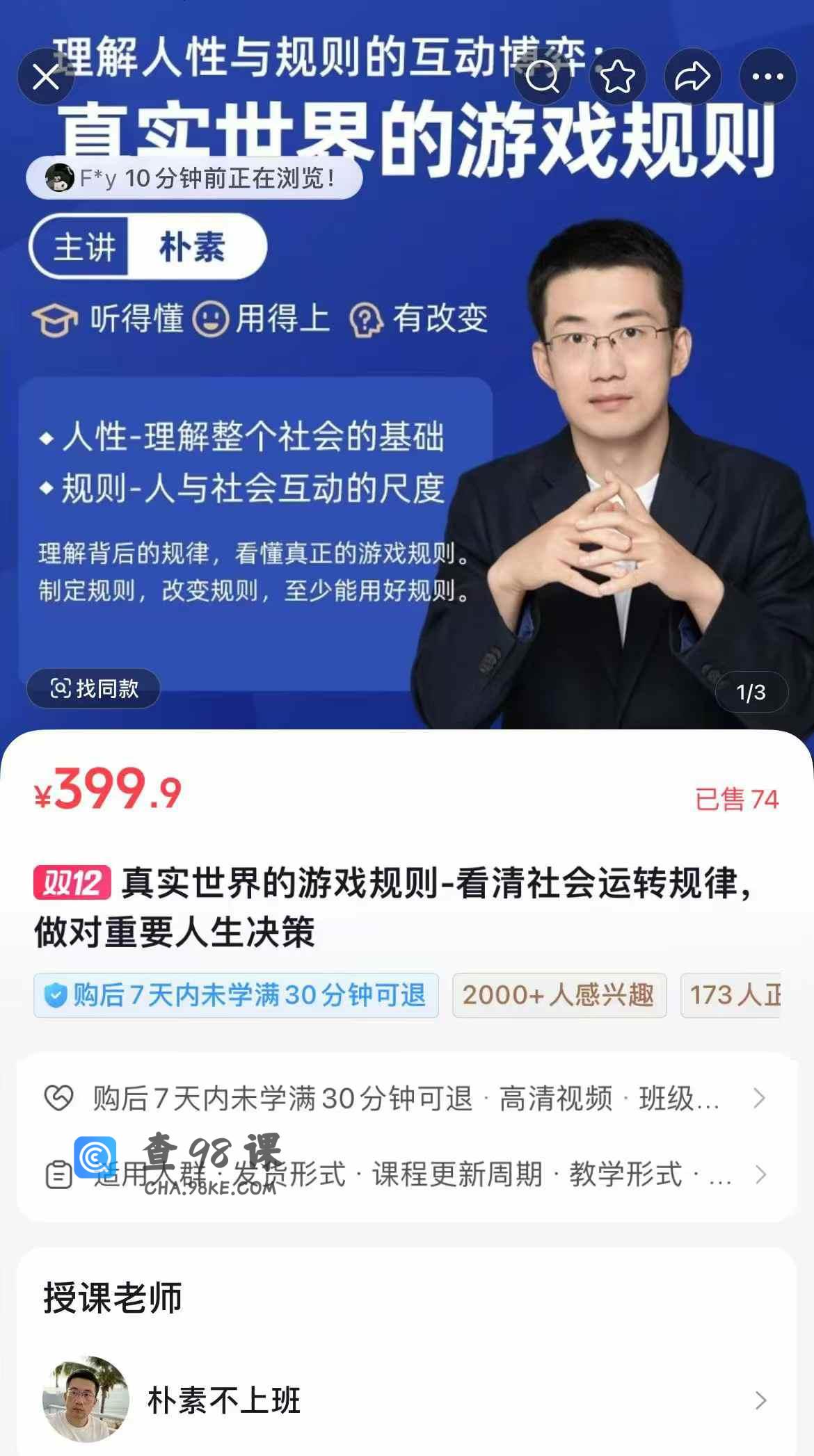Open teacher 朴素不上班's profile
The image size is (814, 1456).
407,1400
